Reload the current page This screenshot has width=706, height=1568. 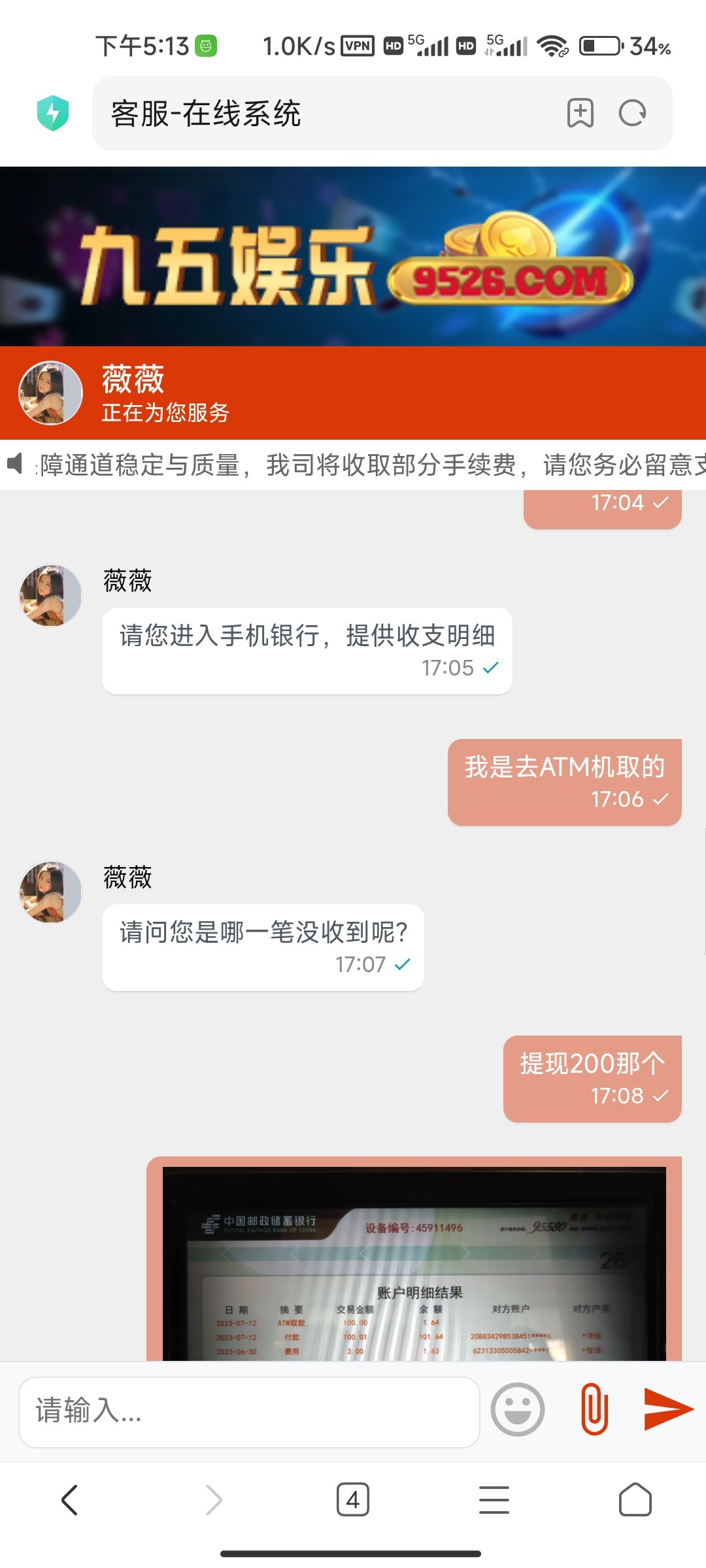[x=632, y=113]
